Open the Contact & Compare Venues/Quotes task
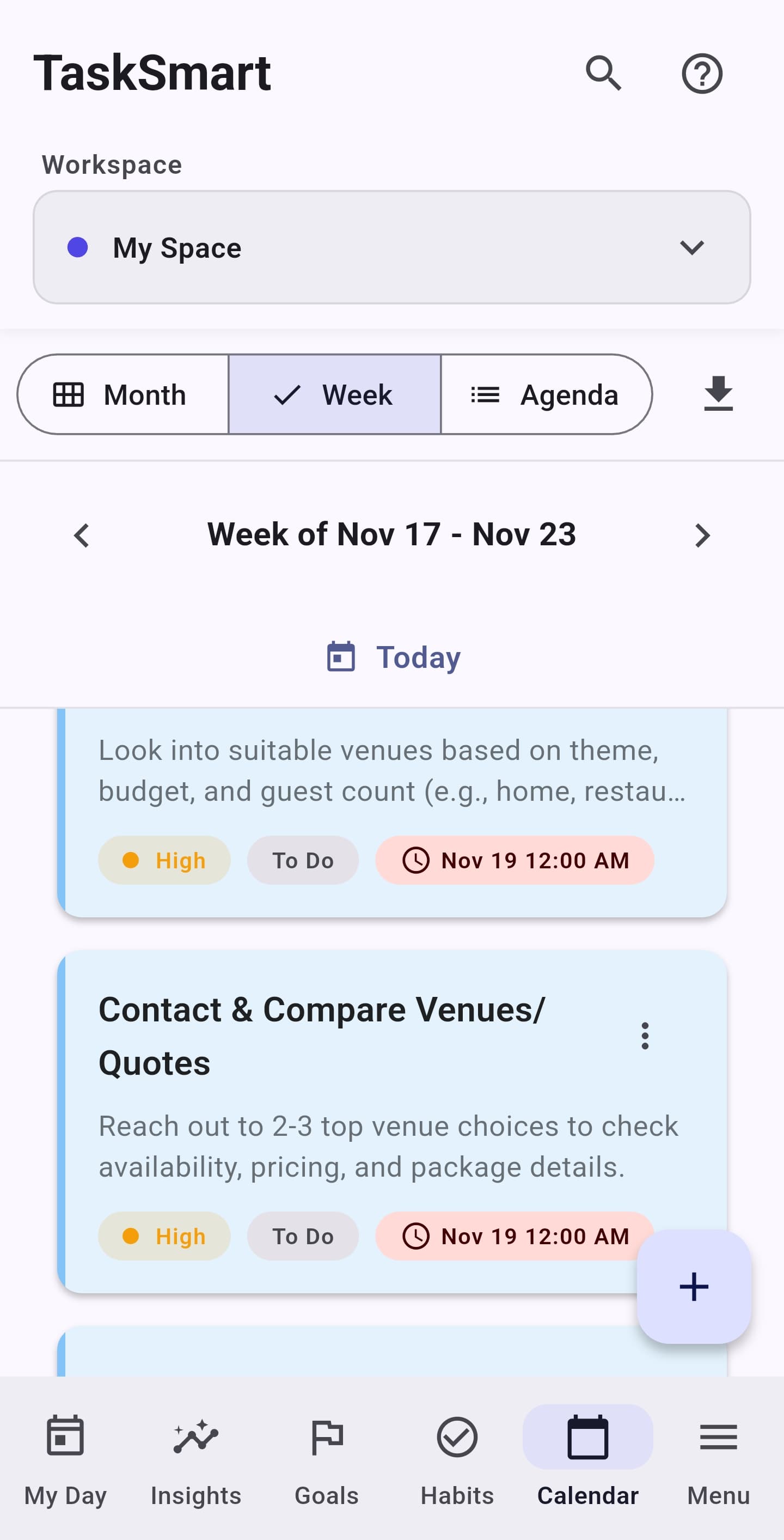This screenshot has height=1540, width=784. click(x=323, y=1037)
